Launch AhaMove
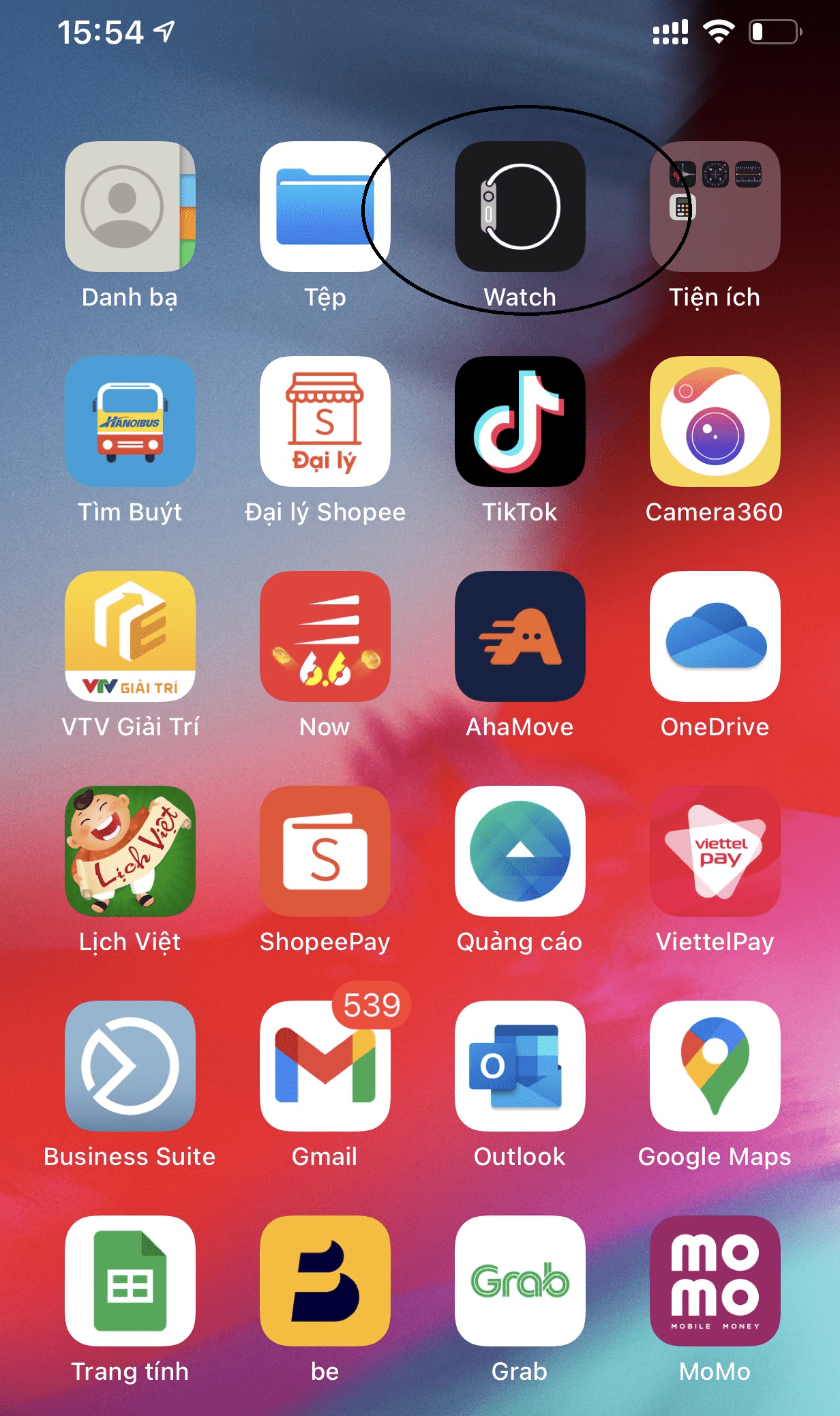The image size is (840, 1416). pyautogui.click(x=520, y=636)
